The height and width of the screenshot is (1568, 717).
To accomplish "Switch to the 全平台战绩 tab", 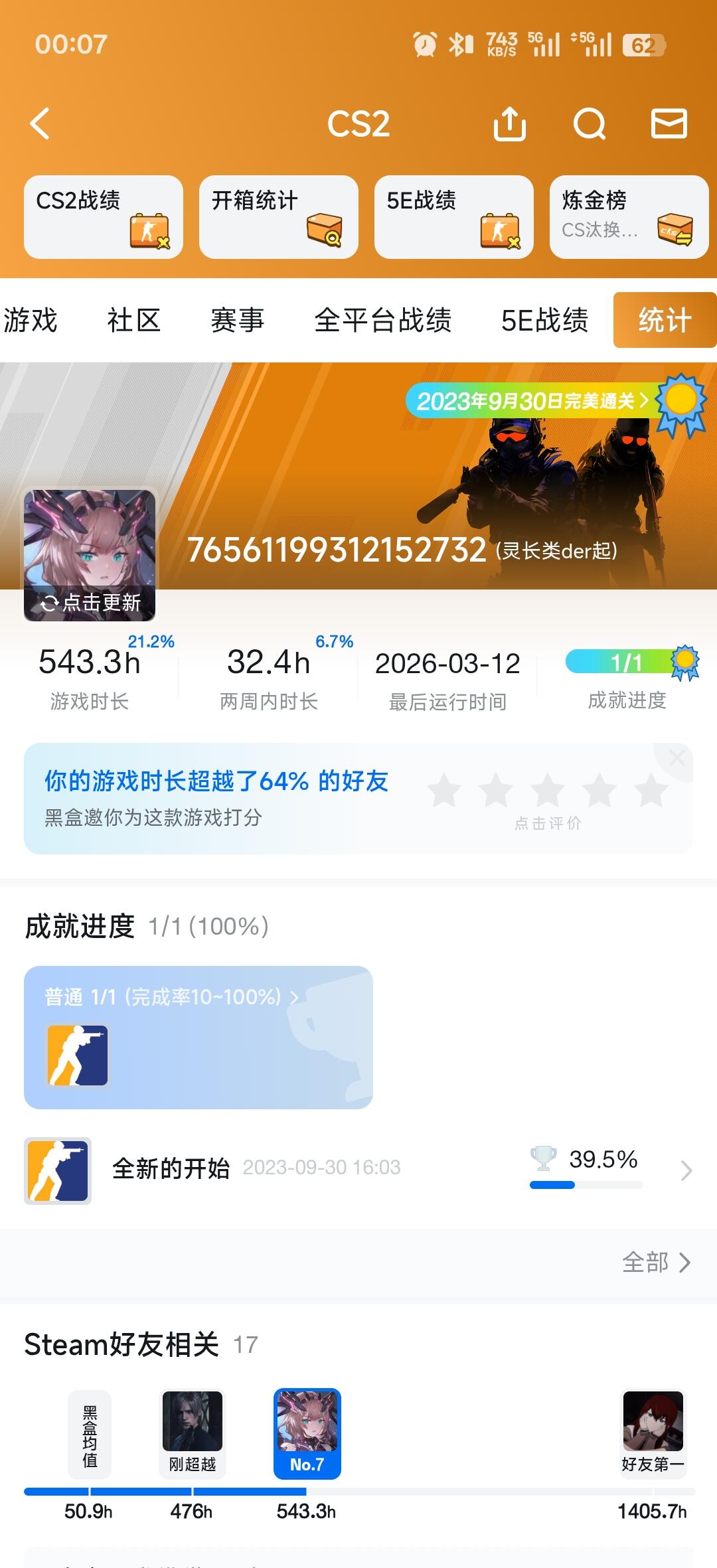I will coord(383,320).
